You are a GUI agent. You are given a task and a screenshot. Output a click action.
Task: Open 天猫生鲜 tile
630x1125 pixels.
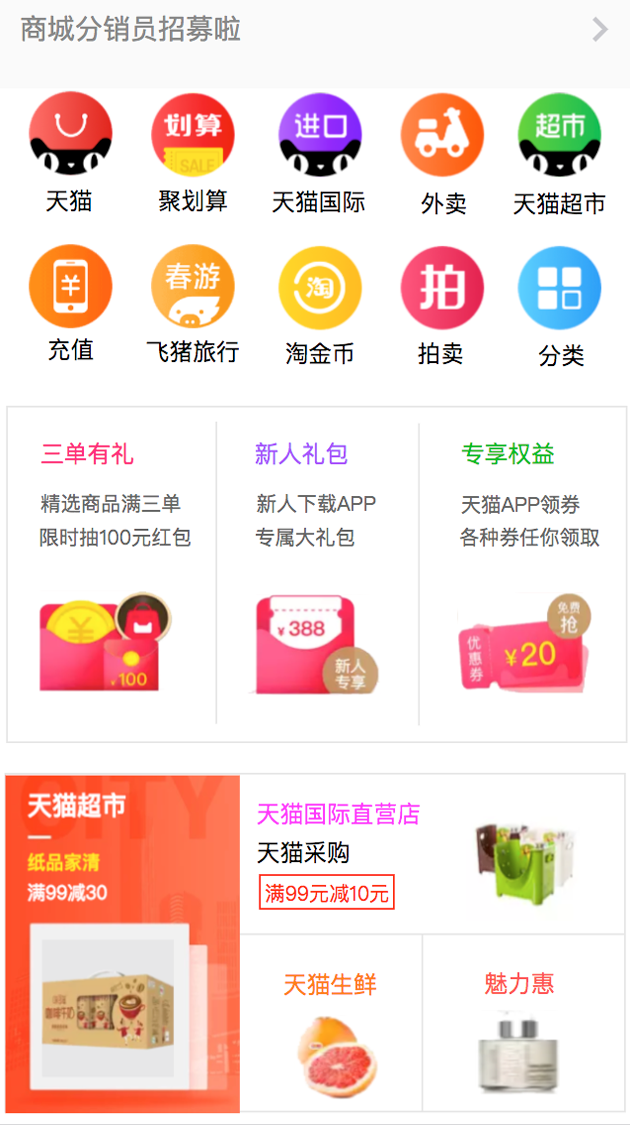(330, 1022)
